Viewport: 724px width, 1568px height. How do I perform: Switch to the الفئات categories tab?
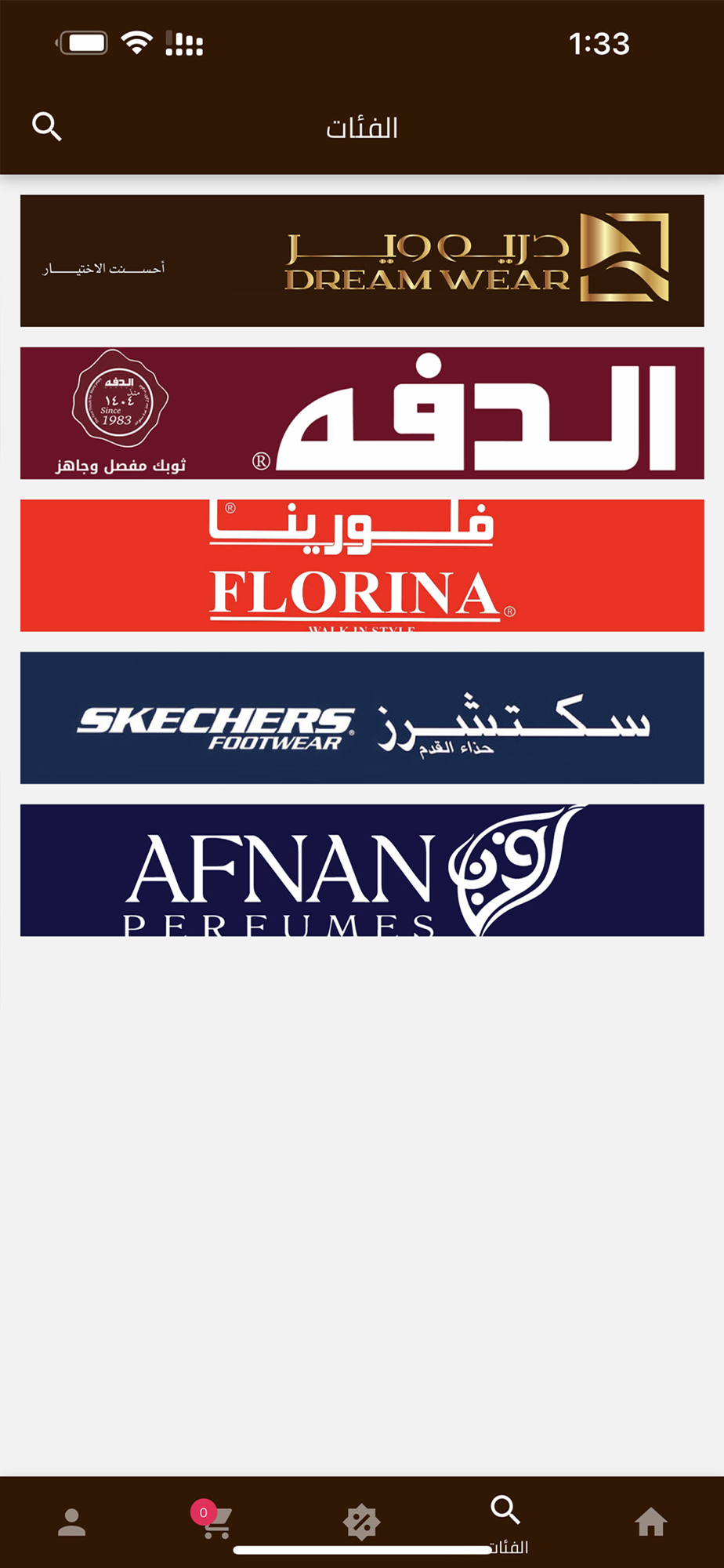(507, 1524)
